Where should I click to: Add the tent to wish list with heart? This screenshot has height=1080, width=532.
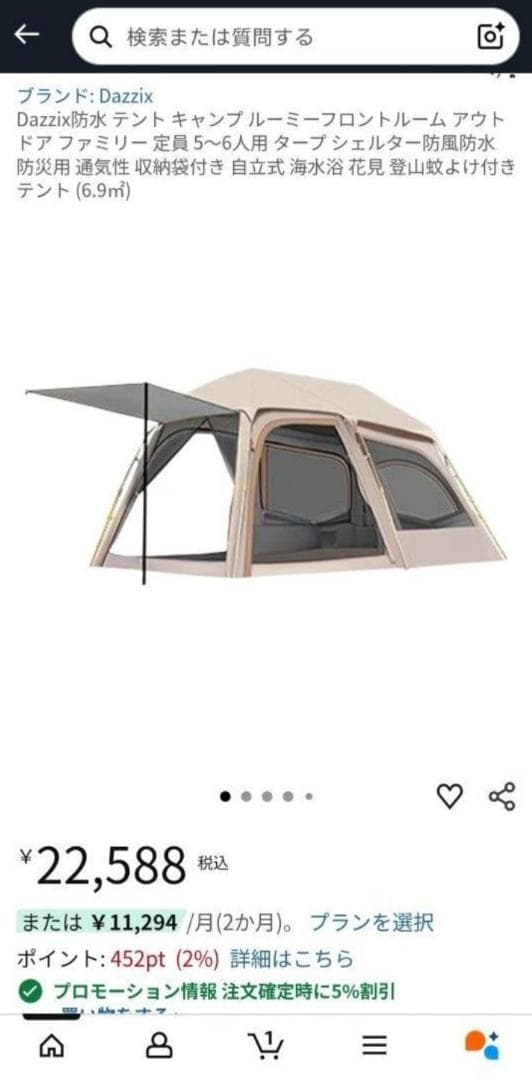450,796
